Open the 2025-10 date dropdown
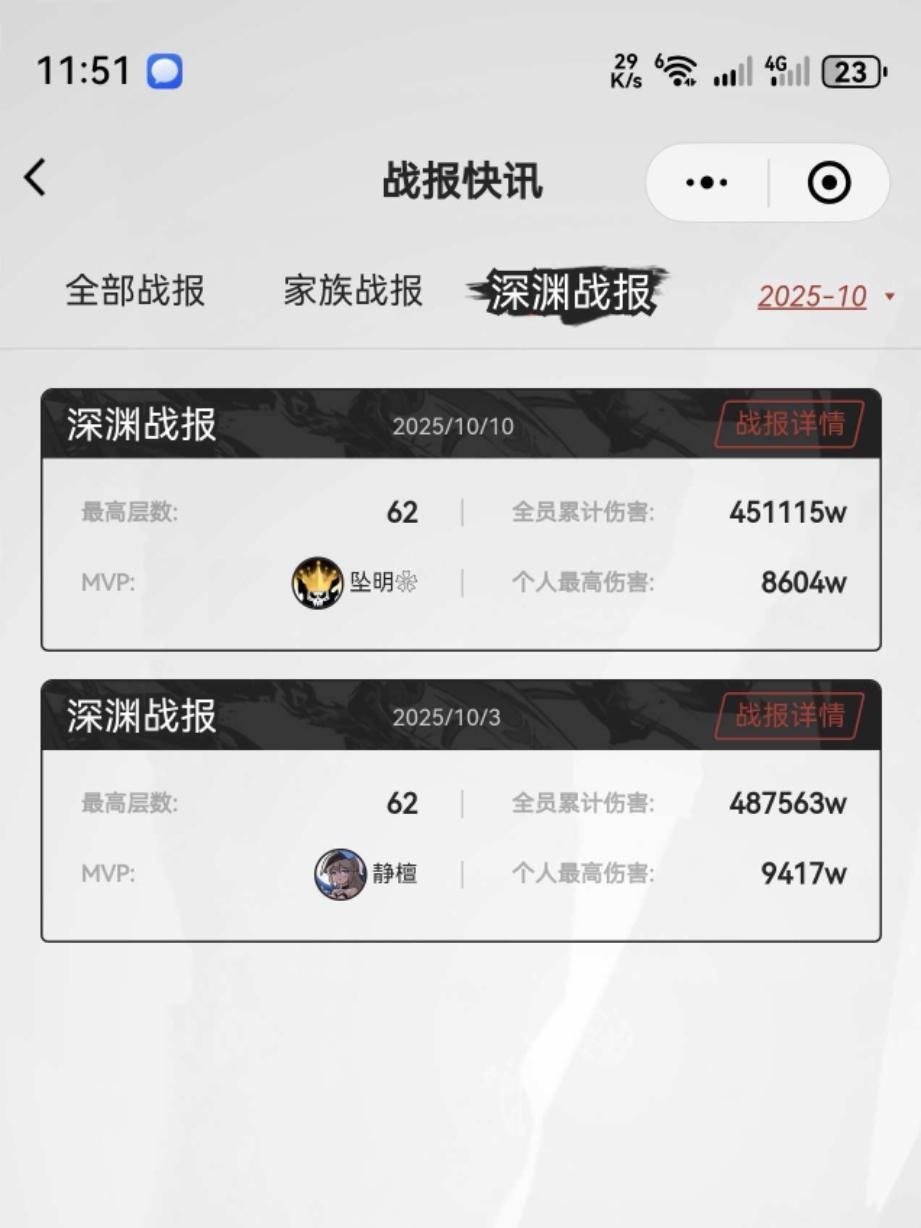 pyautogui.click(x=813, y=296)
